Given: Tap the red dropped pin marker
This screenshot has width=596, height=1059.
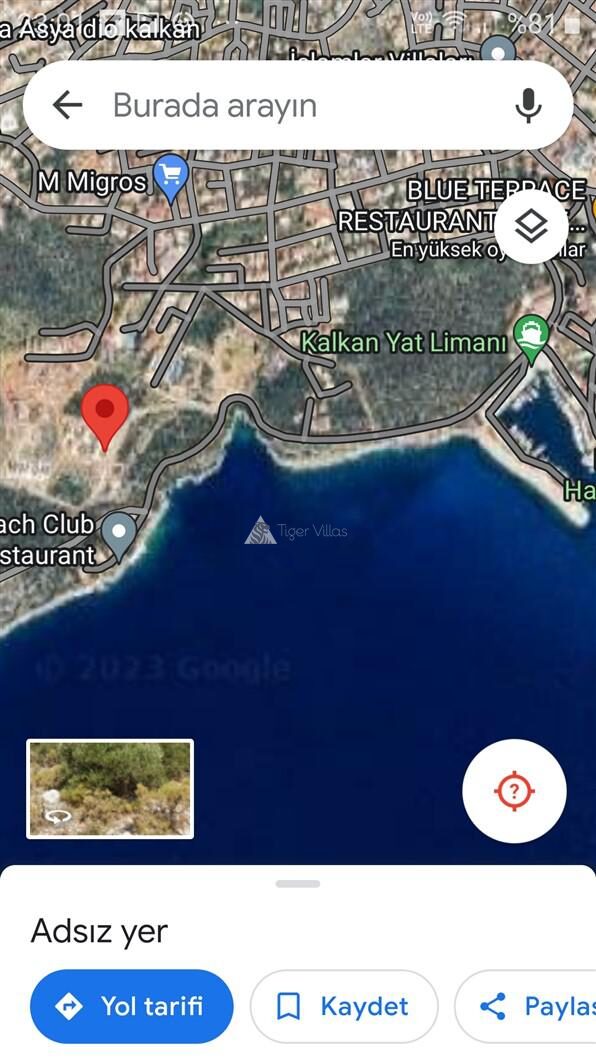Looking at the screenshot, I should coord(105,416).
